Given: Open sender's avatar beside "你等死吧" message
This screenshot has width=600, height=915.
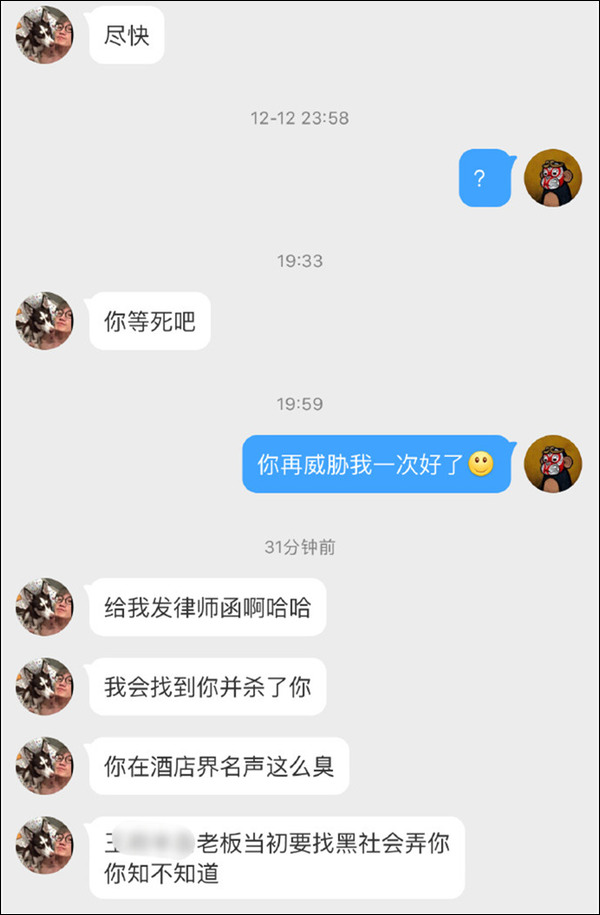Looking at the screenshot, I should [x=44, y=321].
